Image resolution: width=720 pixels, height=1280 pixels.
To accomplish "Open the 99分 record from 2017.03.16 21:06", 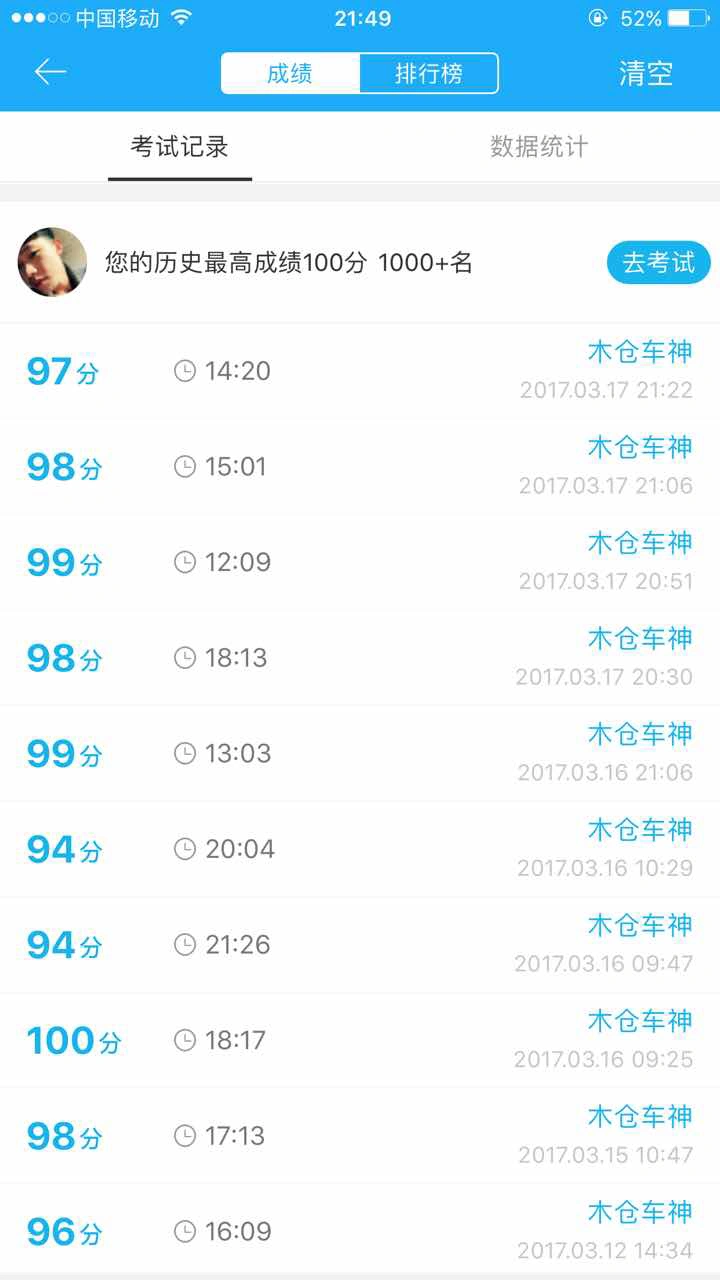I will 360,753.
